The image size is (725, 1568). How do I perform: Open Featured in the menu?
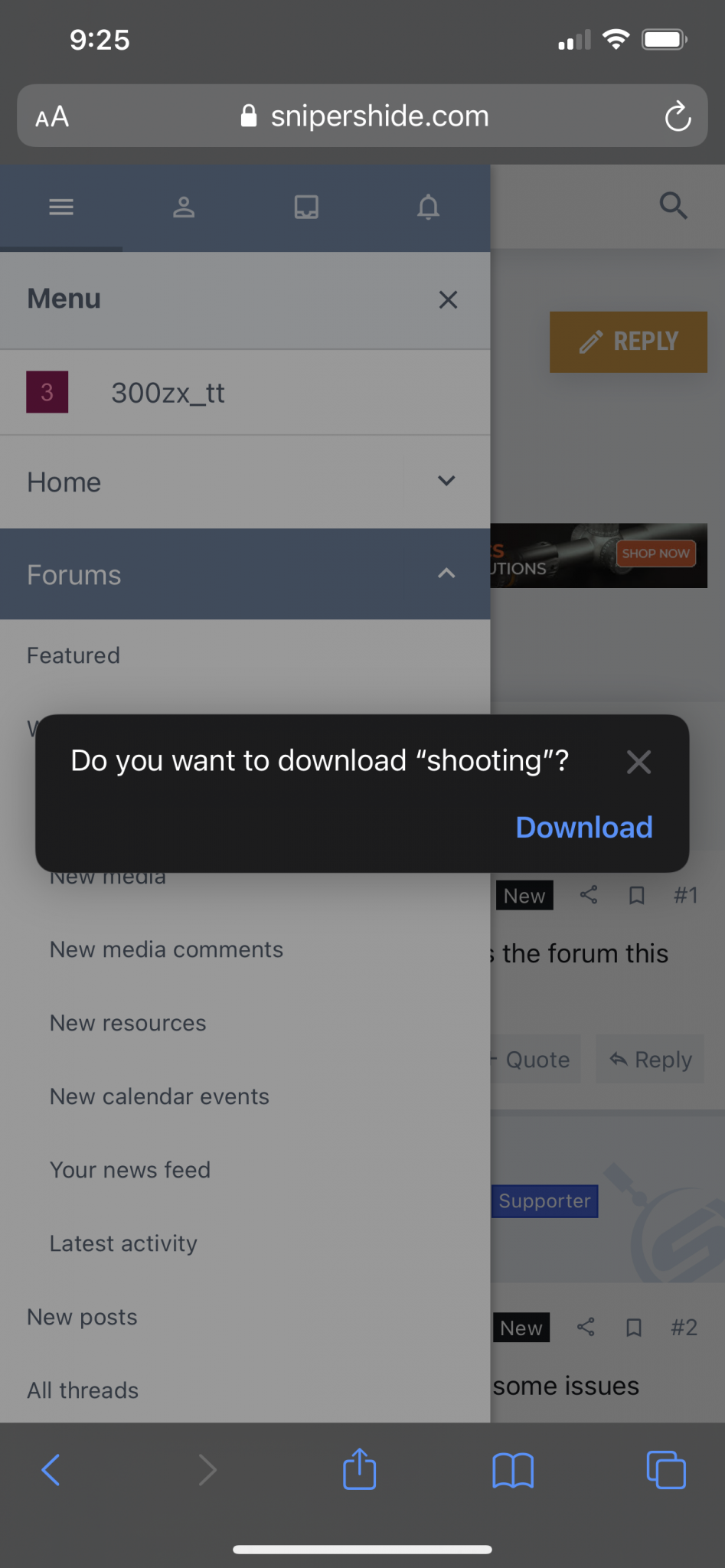tap(73, 655)
